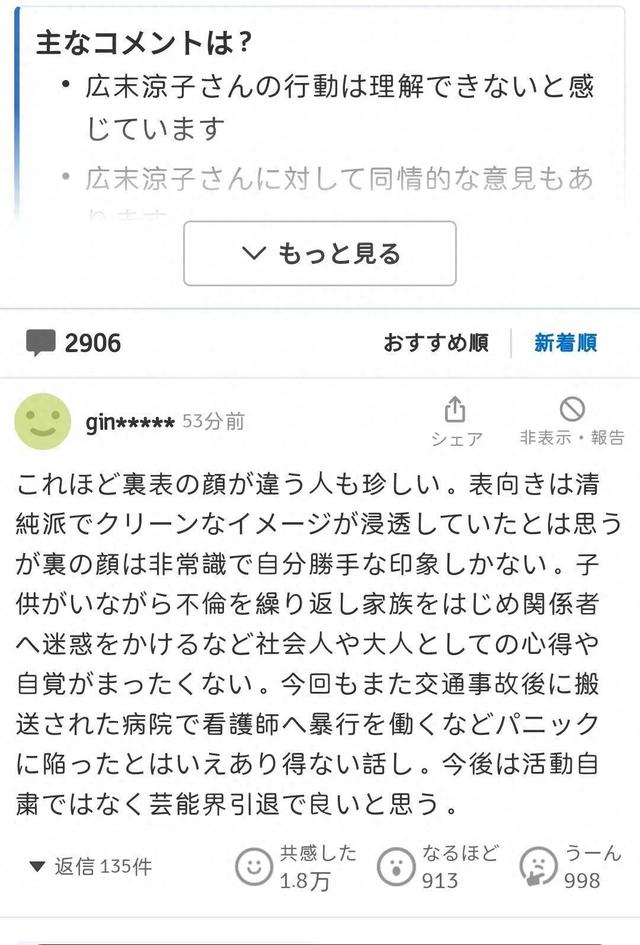
Task: Open gin***** user avatar
Action: pos(43,421)
